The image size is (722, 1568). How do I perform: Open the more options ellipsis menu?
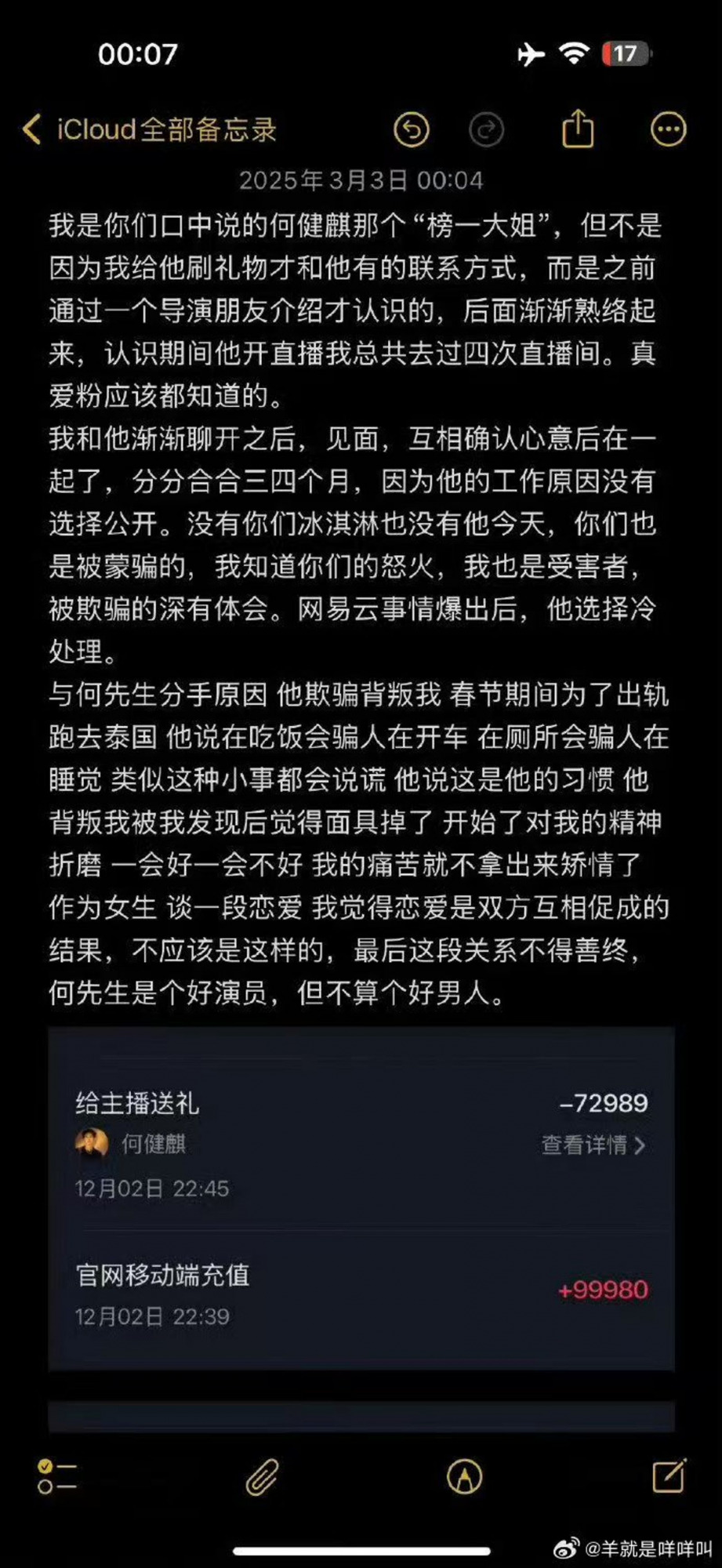coord(668,129)
